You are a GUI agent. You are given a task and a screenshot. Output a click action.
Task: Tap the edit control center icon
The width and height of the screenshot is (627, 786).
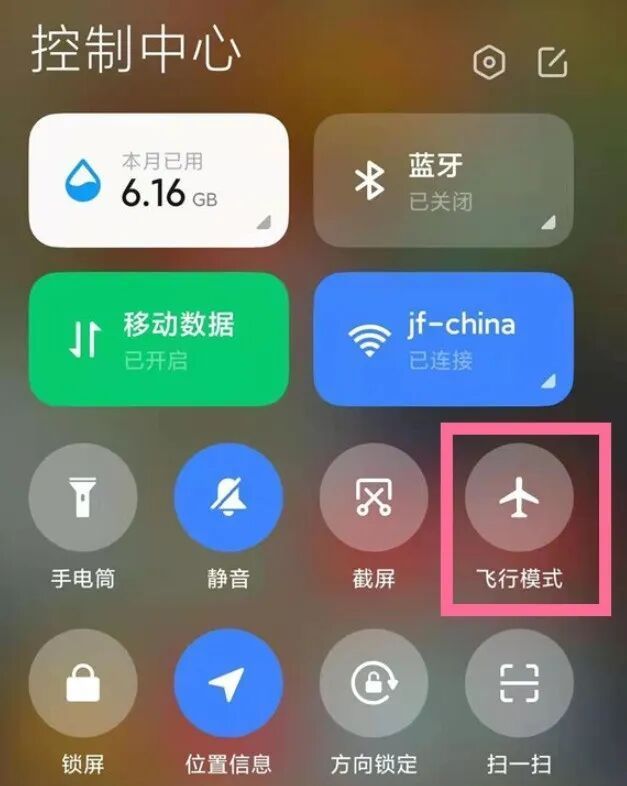click(x=552, y=63)
